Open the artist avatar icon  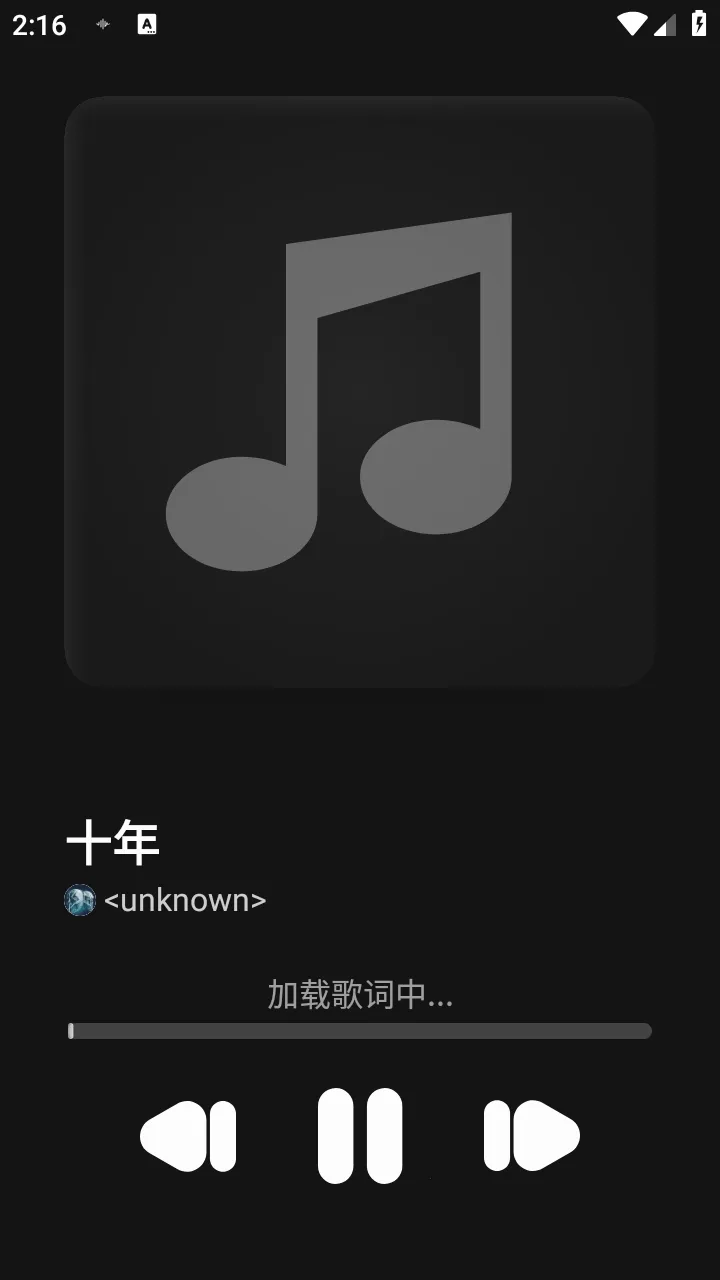coord(79,901)
